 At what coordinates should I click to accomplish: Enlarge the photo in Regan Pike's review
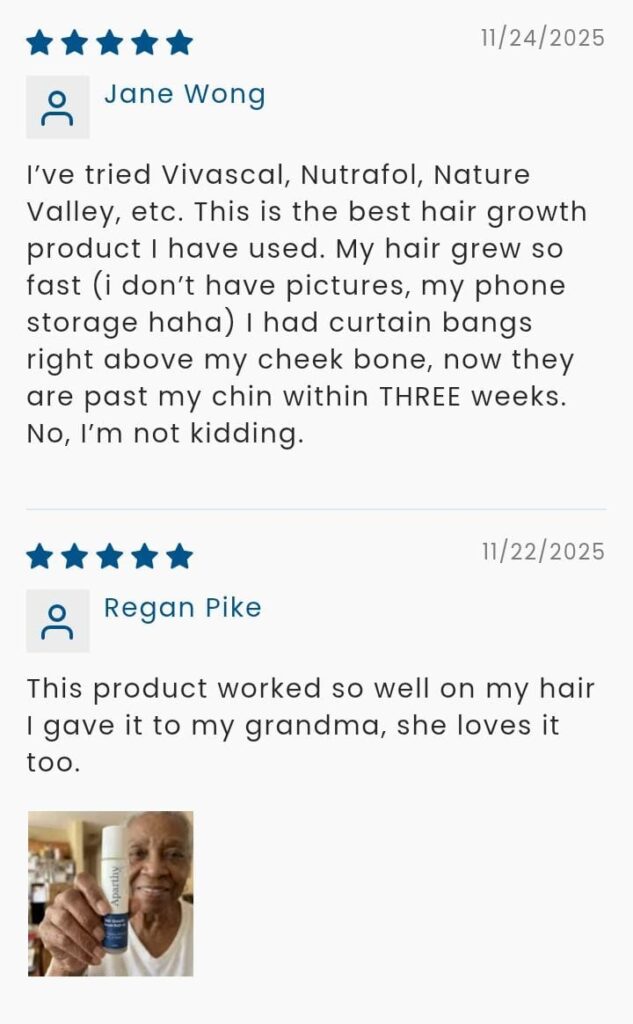click(x=110, y=893)
